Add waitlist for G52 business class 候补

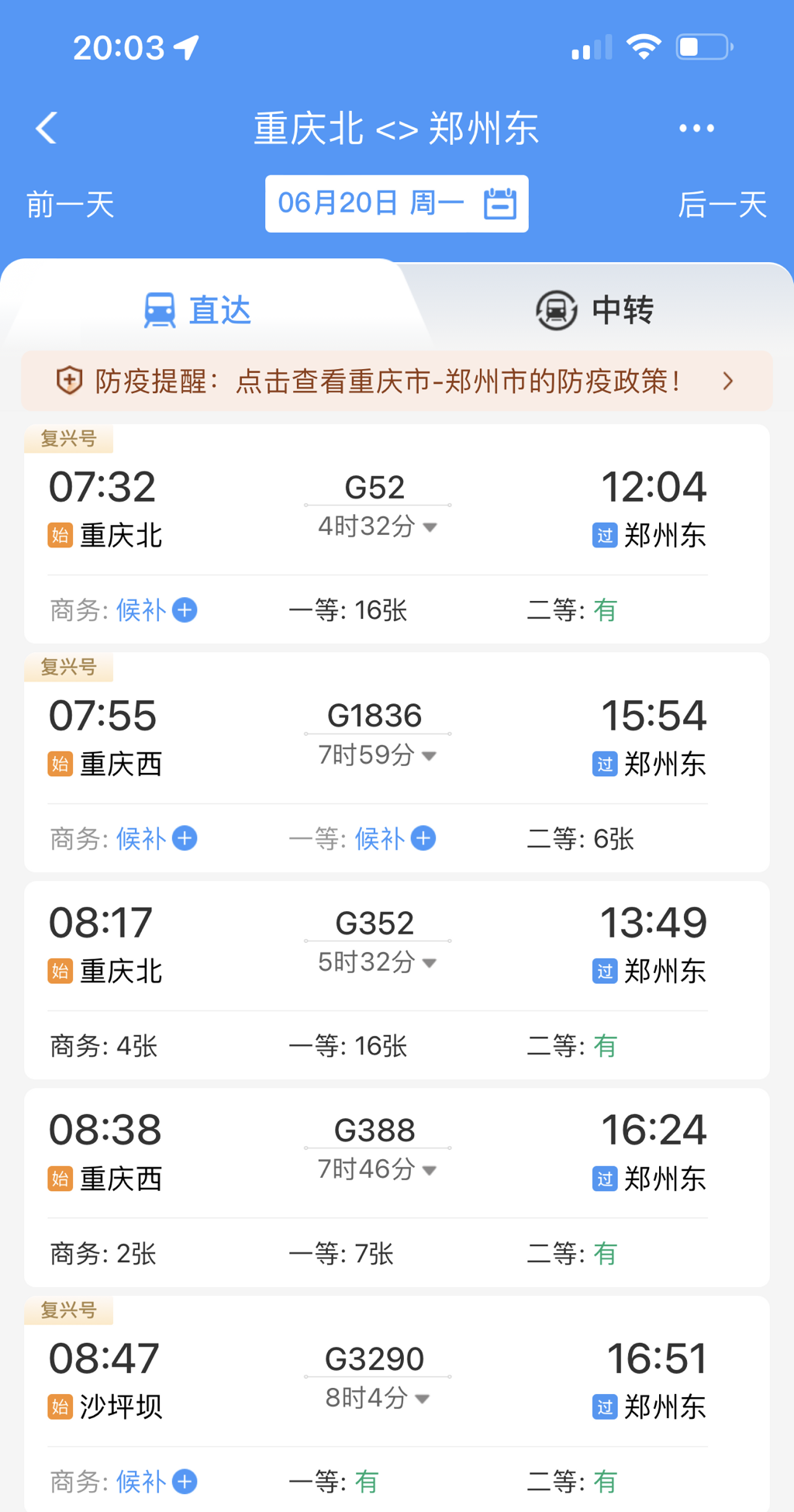click(x=184, y=610)
